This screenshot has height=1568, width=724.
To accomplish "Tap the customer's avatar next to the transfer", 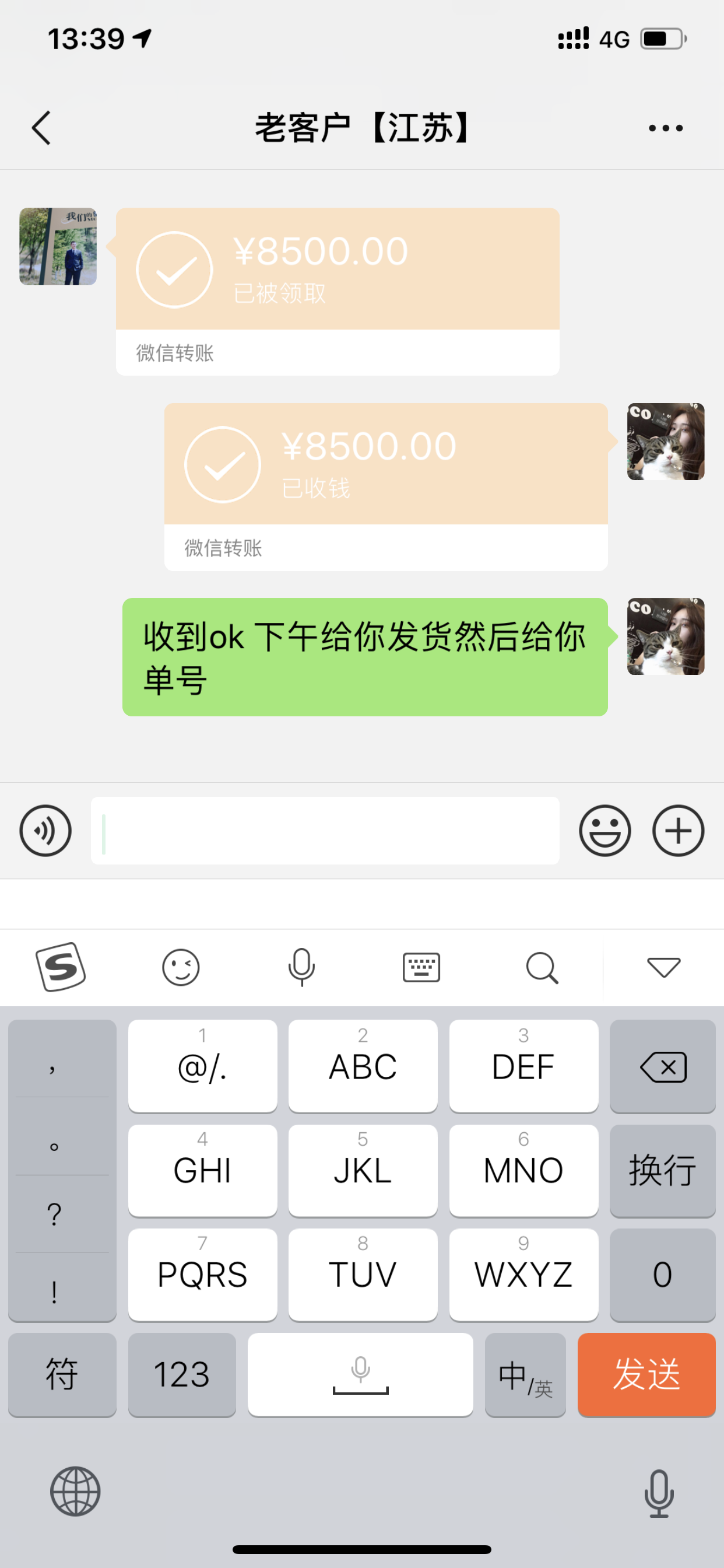I will click(x=58, y=247).
